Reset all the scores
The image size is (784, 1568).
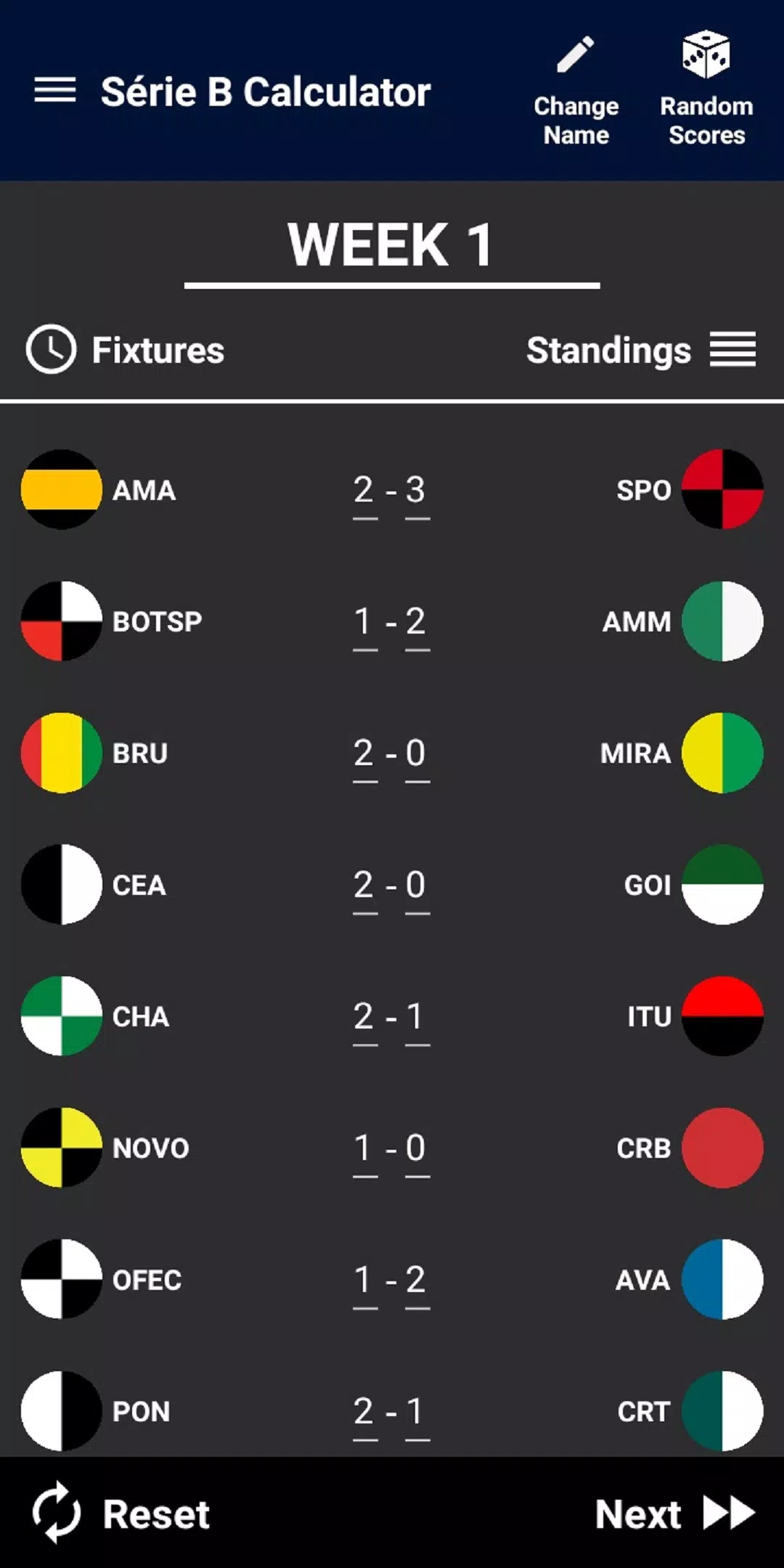[122, 1514]
